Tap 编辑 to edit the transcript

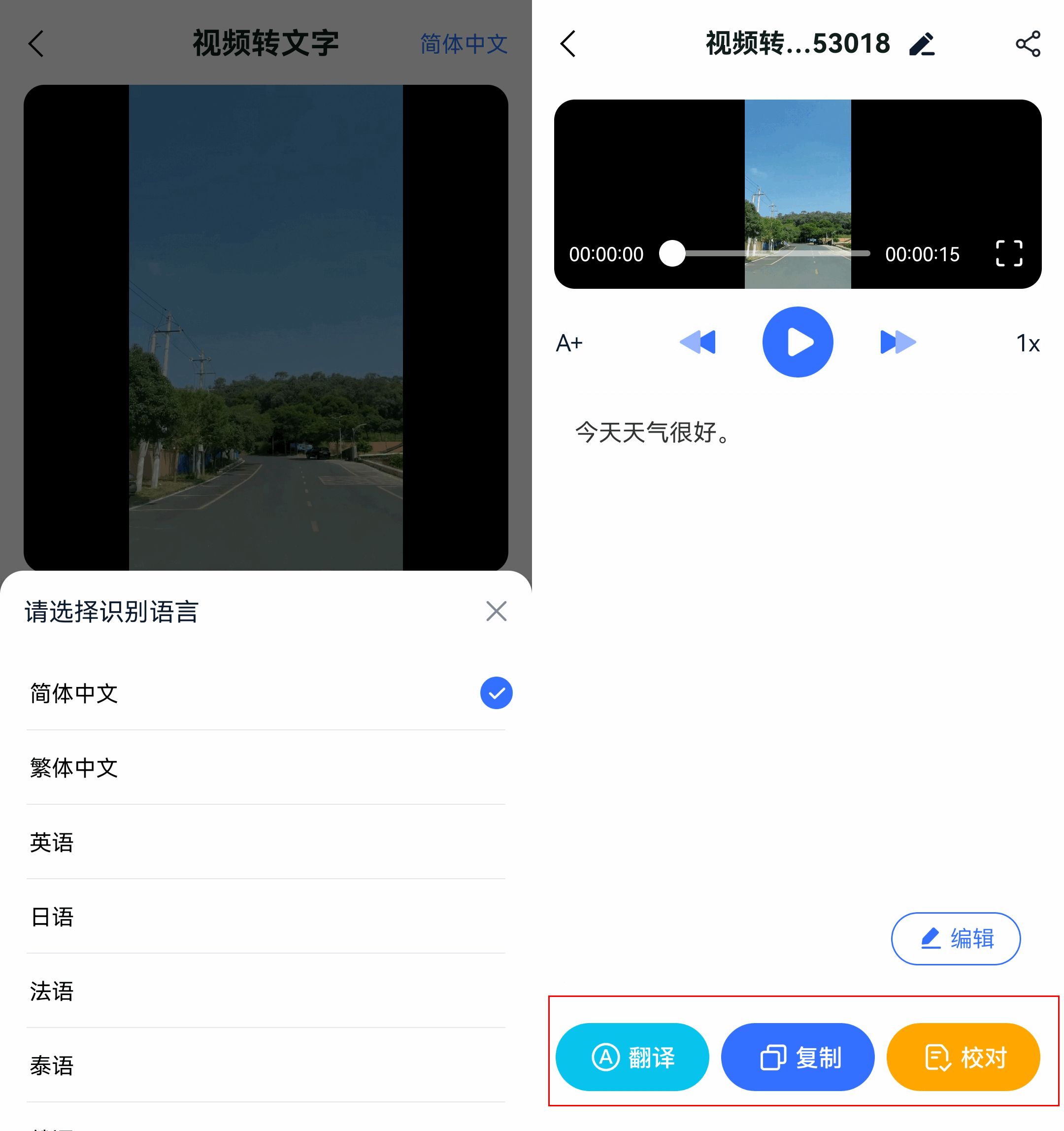(x=955, y=938)
